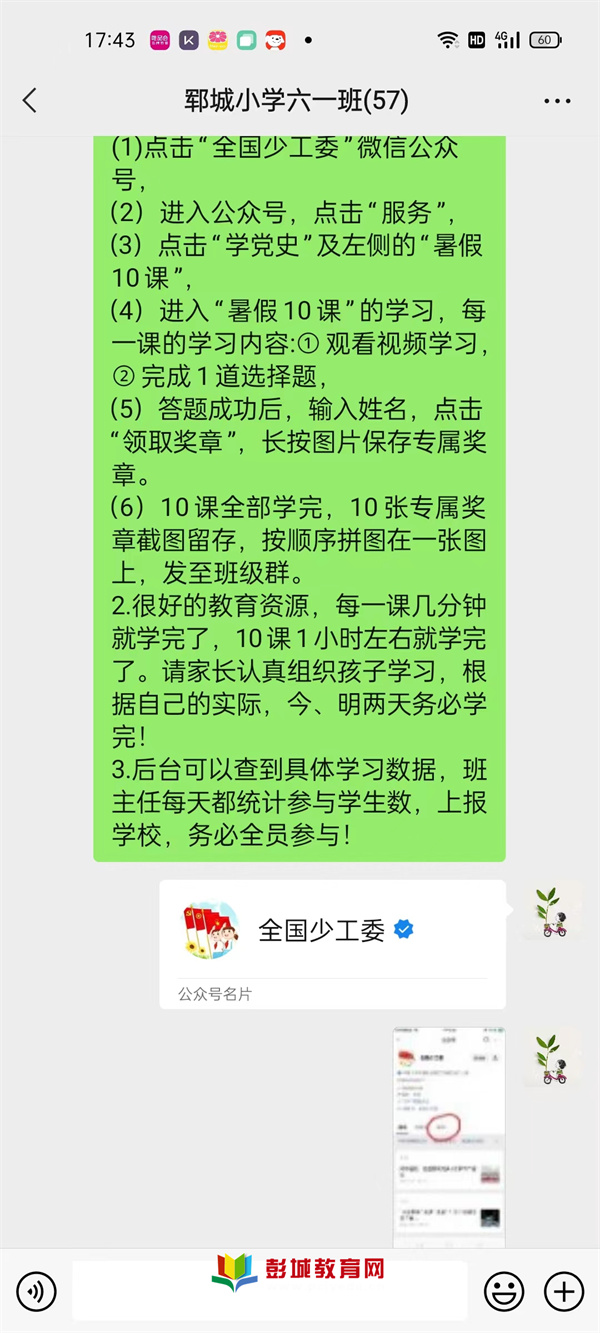
Task: Open the shared screenshot image
Action: pos(448,1135)
